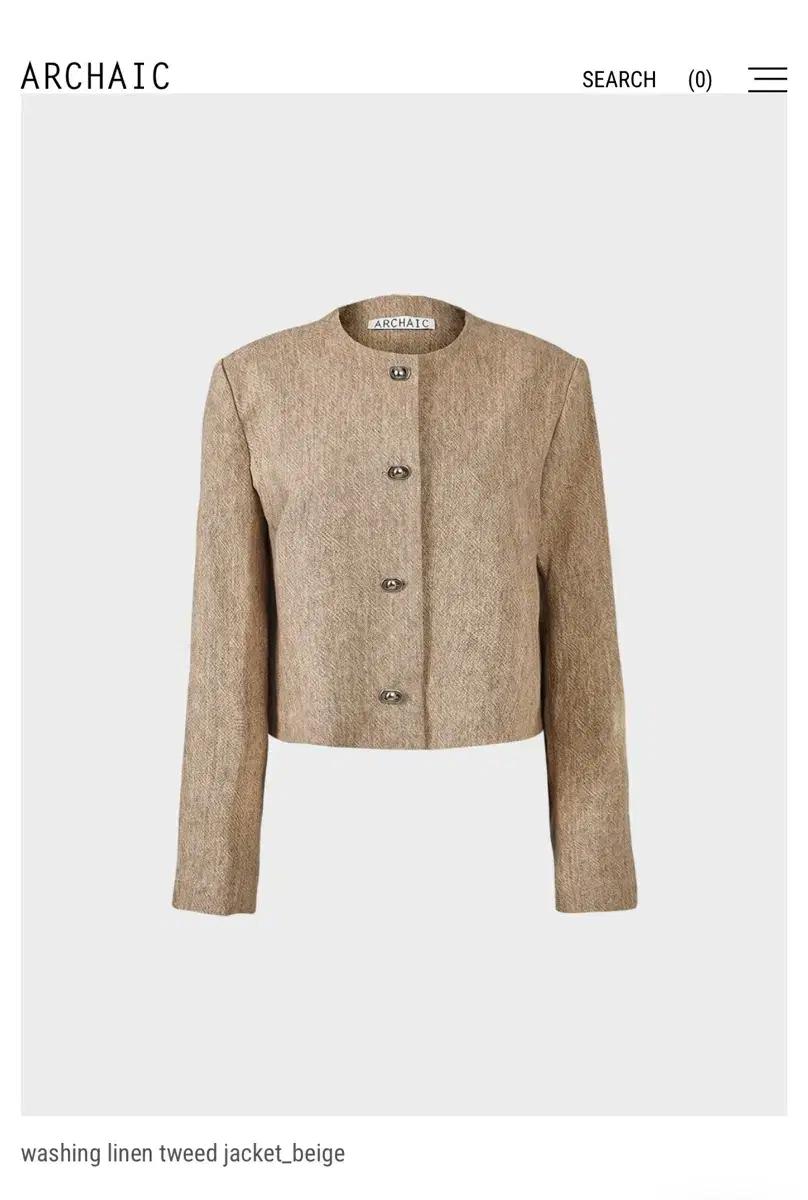The width and height of the screenshot is (808, 1200).
Task: Open the hamburger menu
Action: click(767, 79)
